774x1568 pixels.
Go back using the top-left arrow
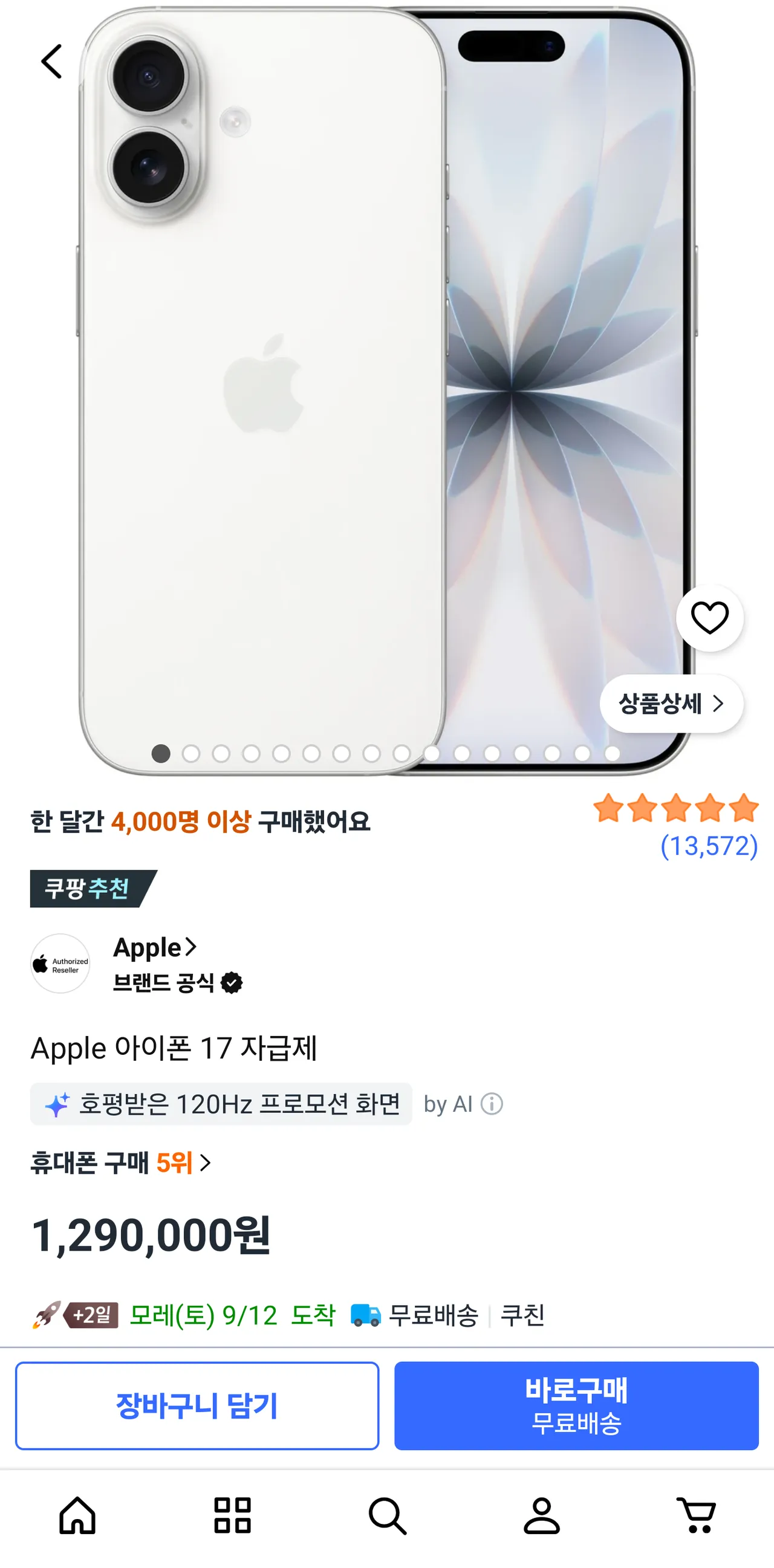point(52,62)
